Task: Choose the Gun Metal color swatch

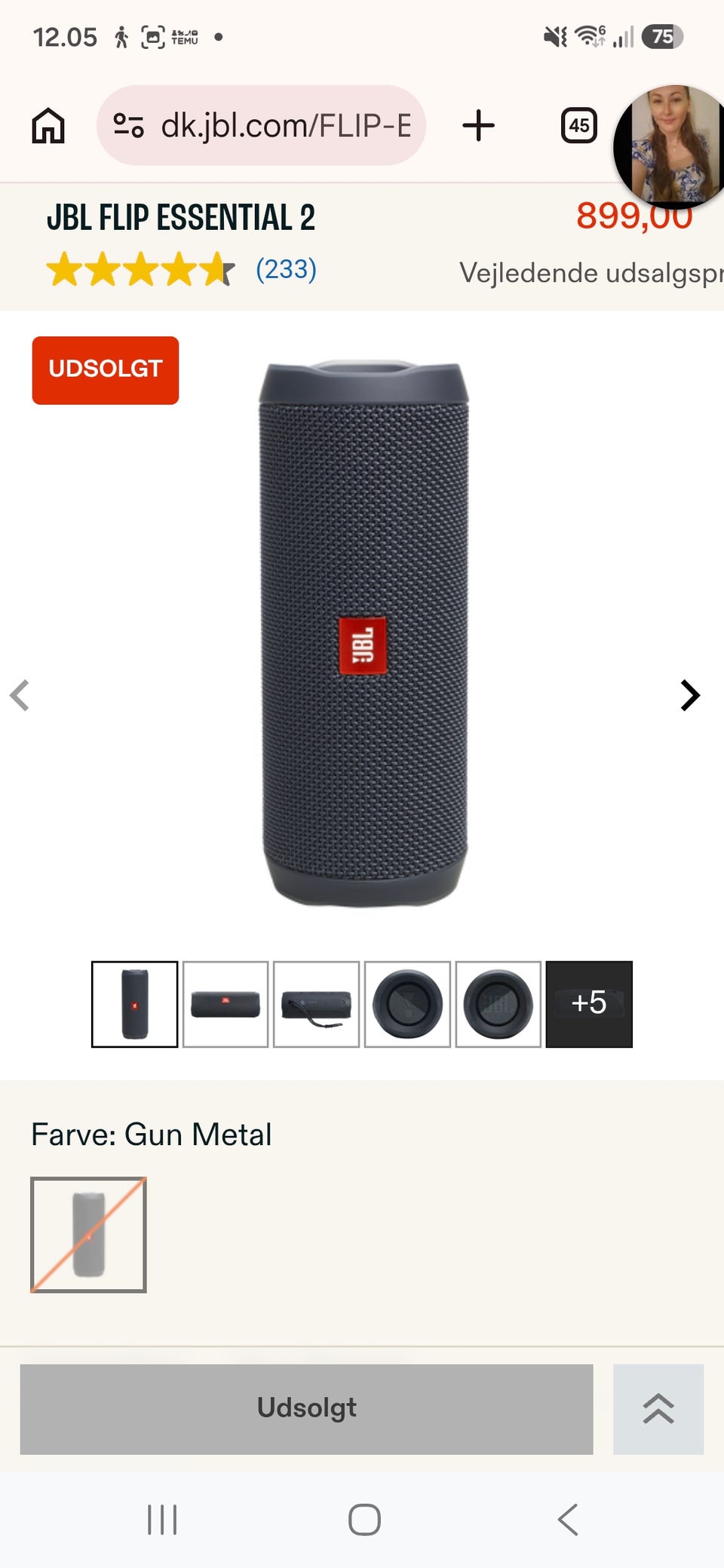Action: (x=88, y=1235)
